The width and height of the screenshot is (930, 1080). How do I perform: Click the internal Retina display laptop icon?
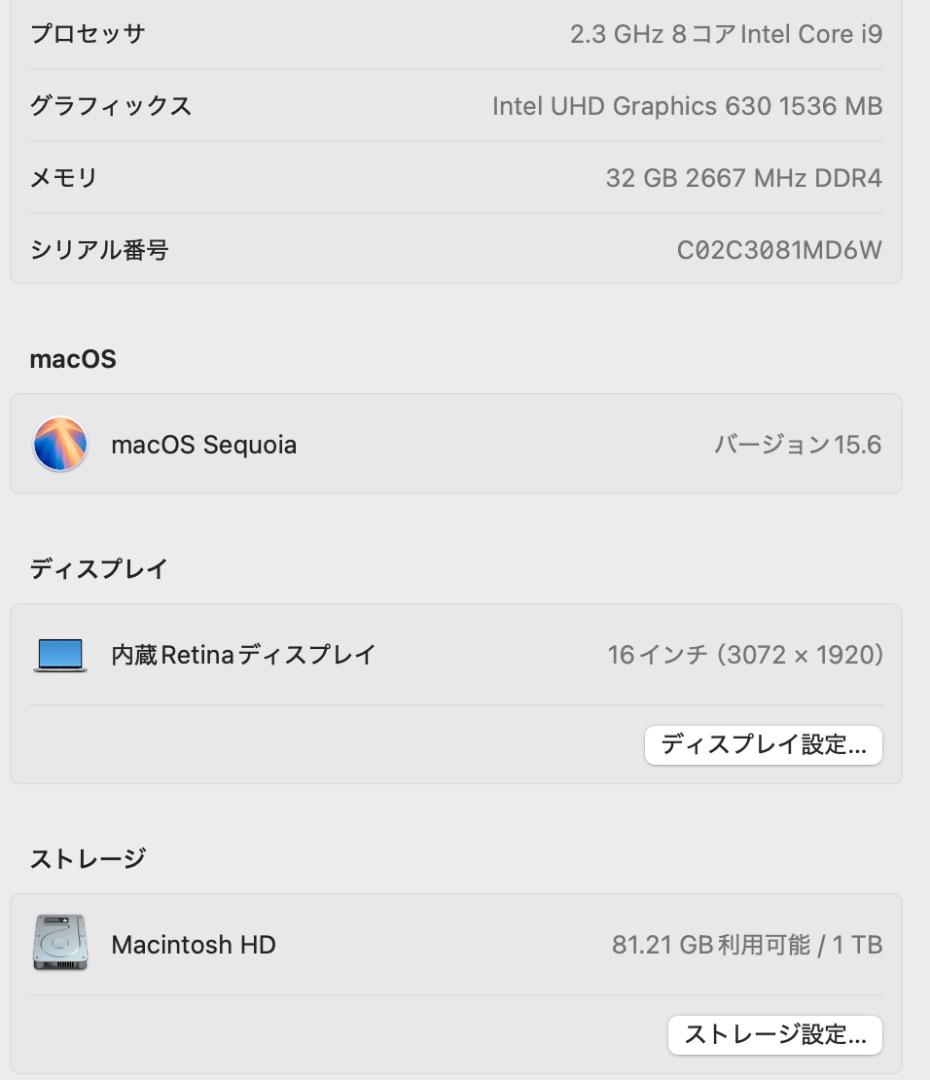click(60, 654)
